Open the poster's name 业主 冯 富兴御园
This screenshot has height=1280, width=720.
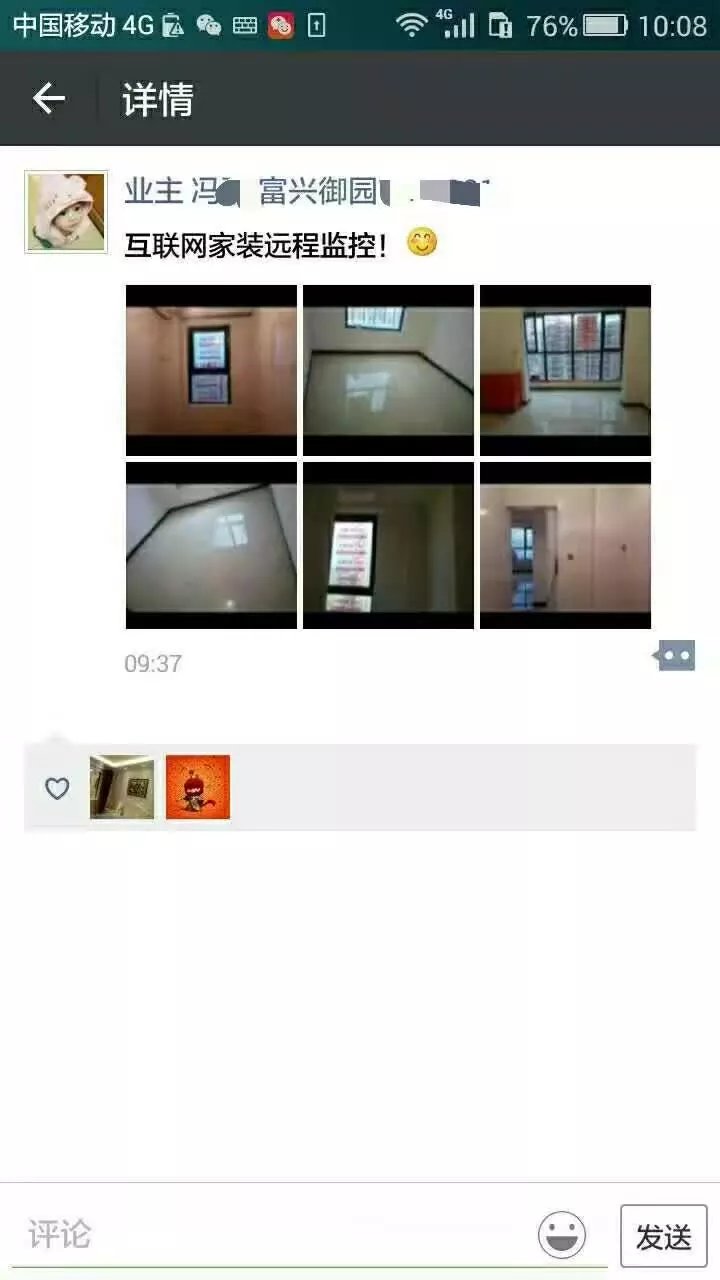click(x=300, y=190)
